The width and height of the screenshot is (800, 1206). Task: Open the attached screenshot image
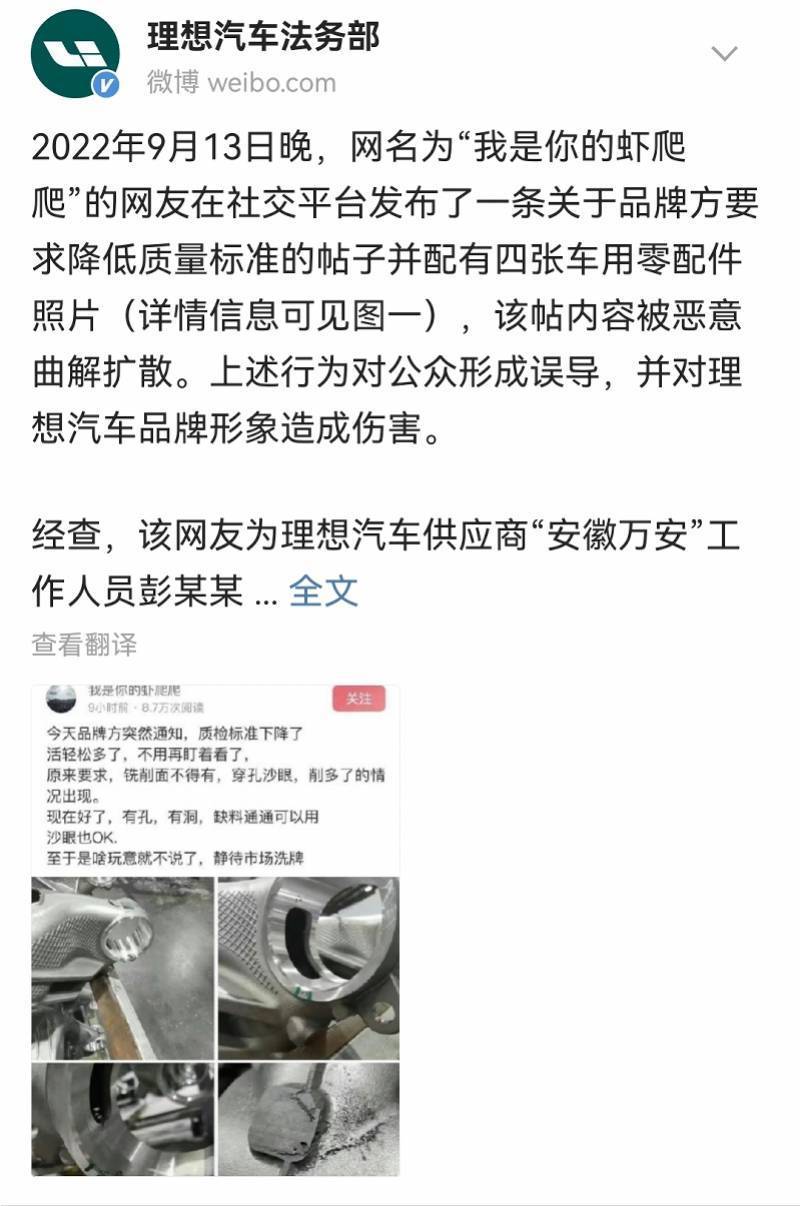(215, 930)
